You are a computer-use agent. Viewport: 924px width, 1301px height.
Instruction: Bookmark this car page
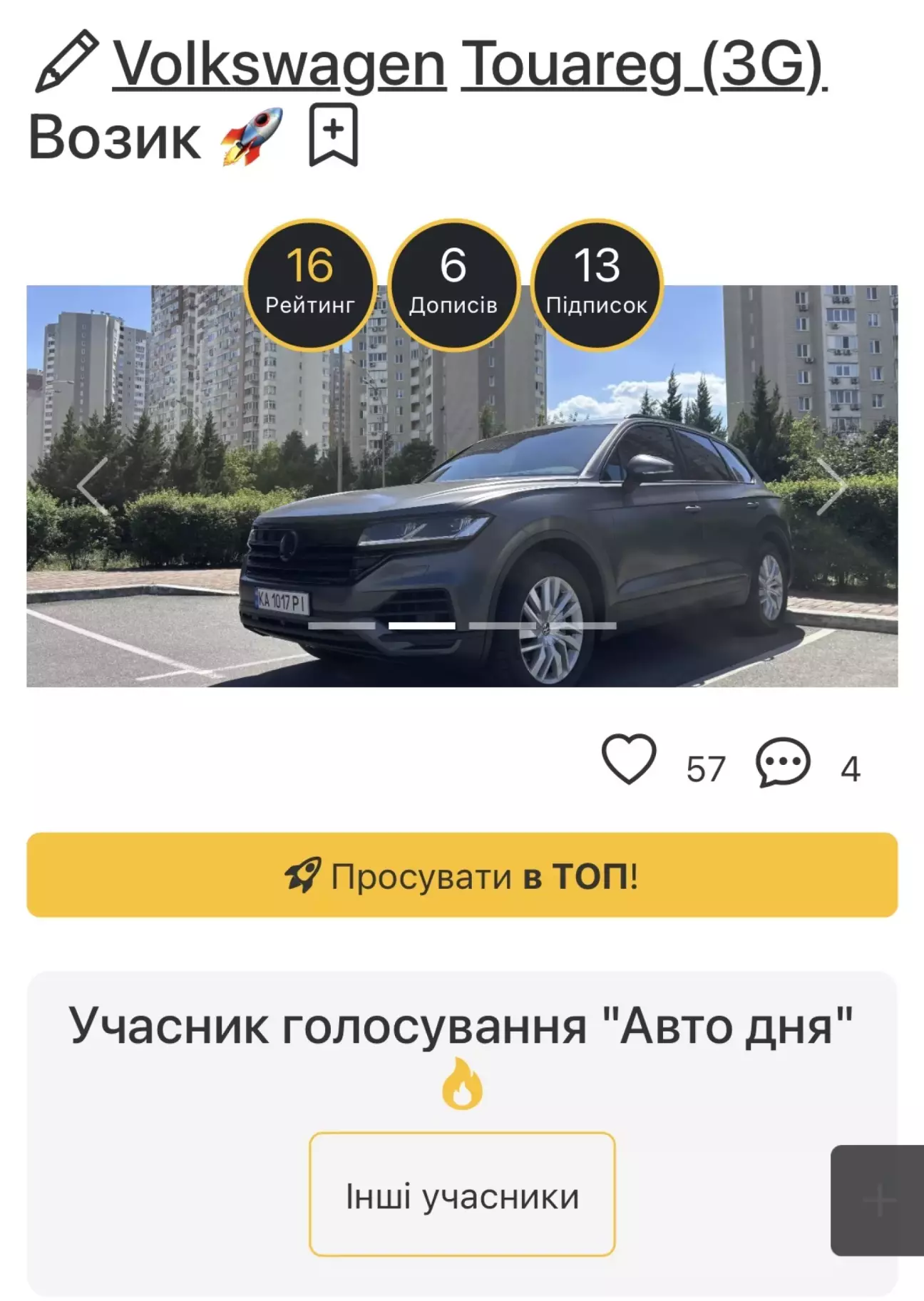333,135
